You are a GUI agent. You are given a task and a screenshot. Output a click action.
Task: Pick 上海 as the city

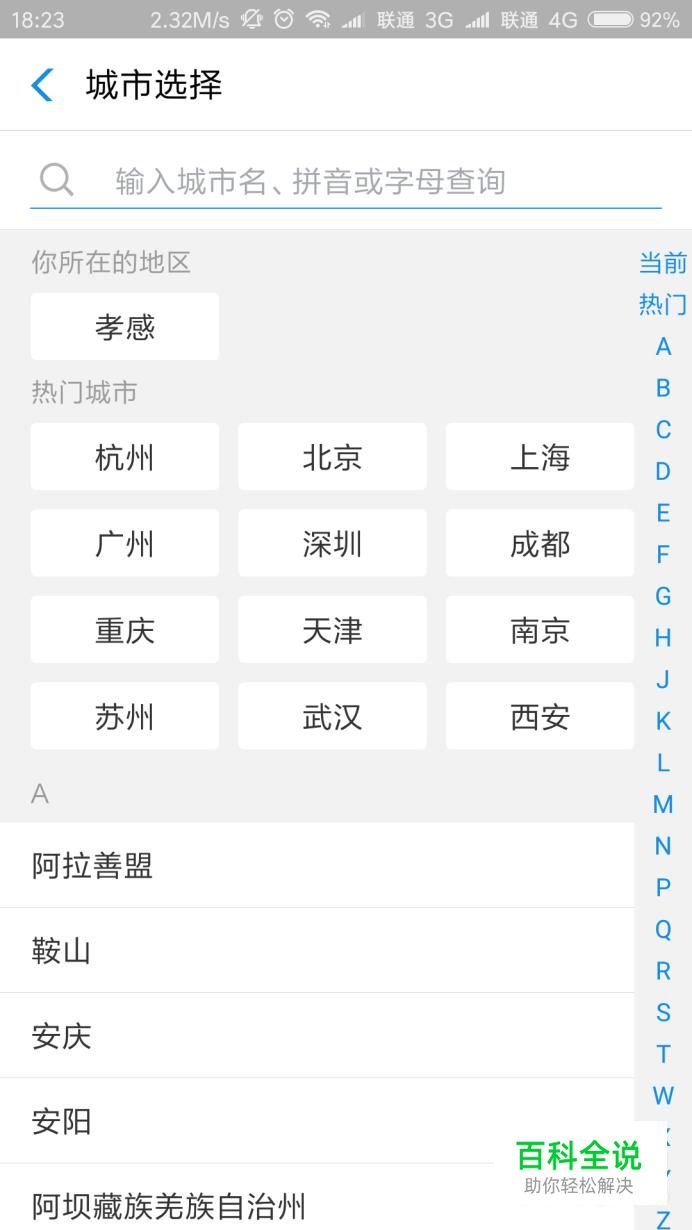[540, 457]
